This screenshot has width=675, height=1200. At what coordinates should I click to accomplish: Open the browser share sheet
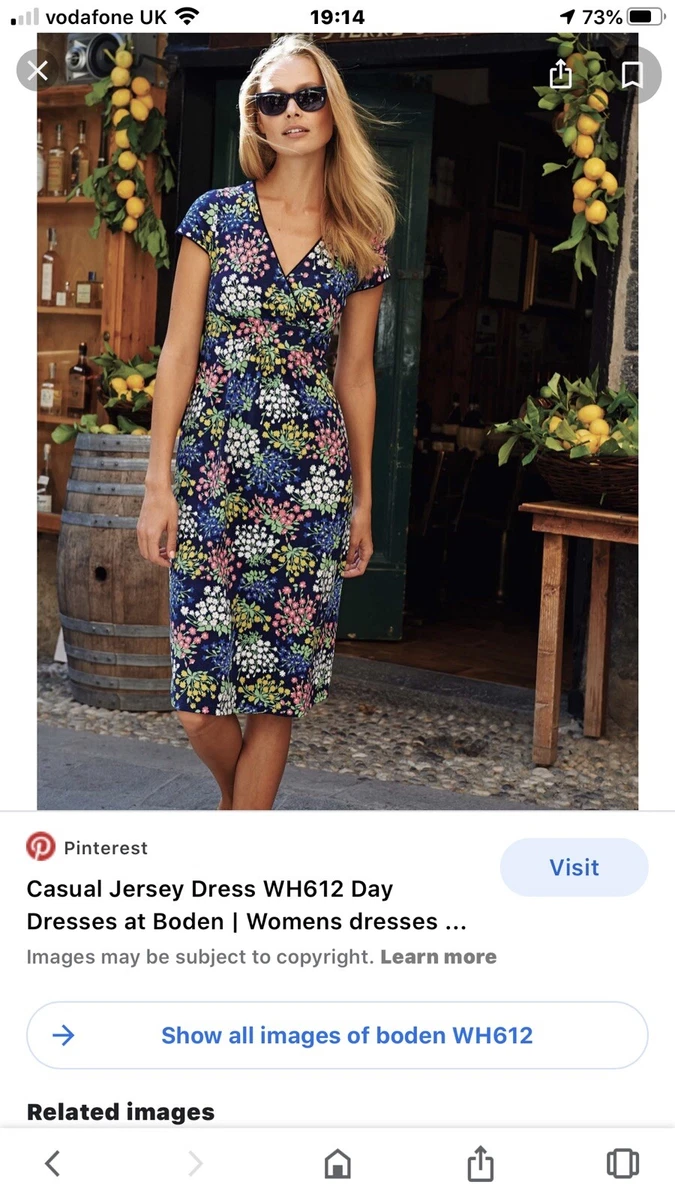click(x=480, y=1163)
